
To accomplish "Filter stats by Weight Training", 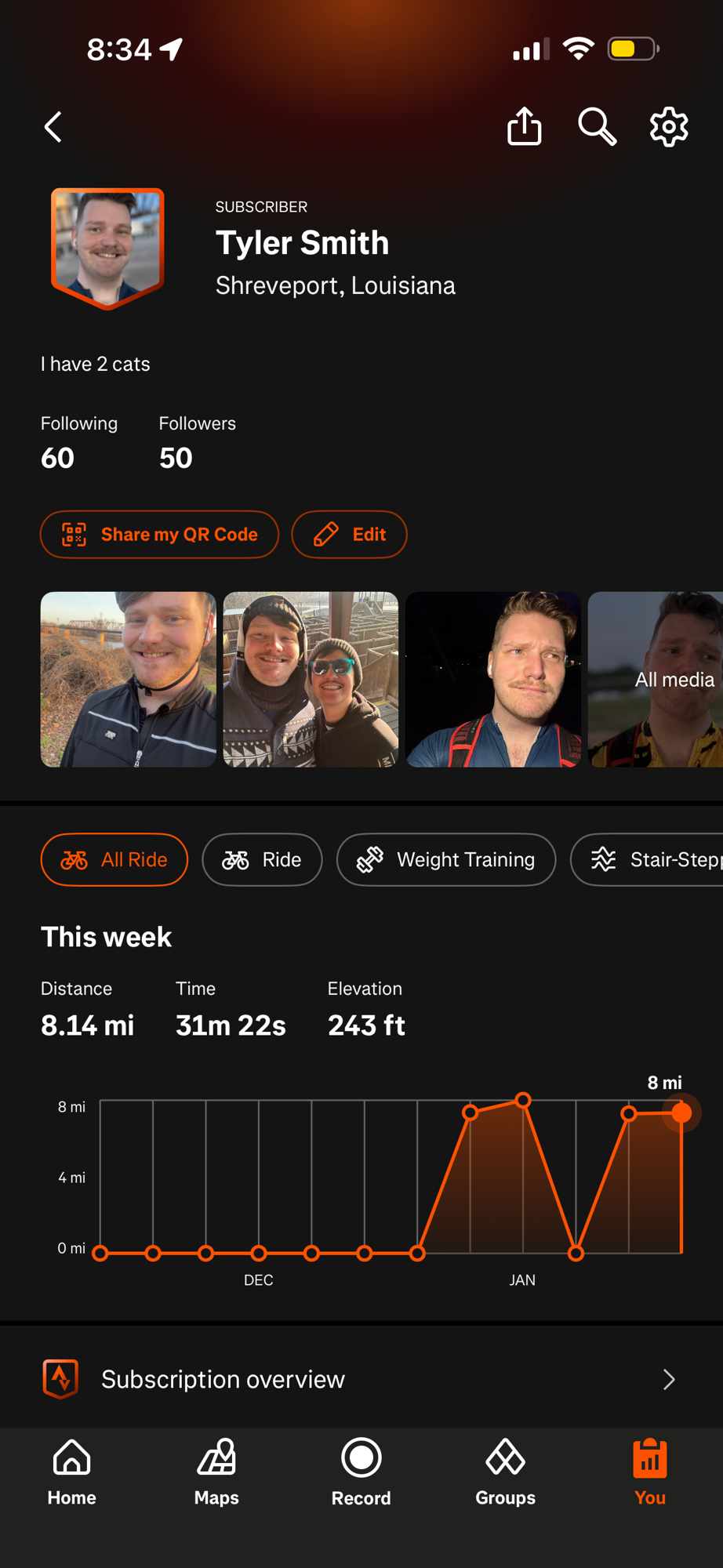I will [446, 859].
